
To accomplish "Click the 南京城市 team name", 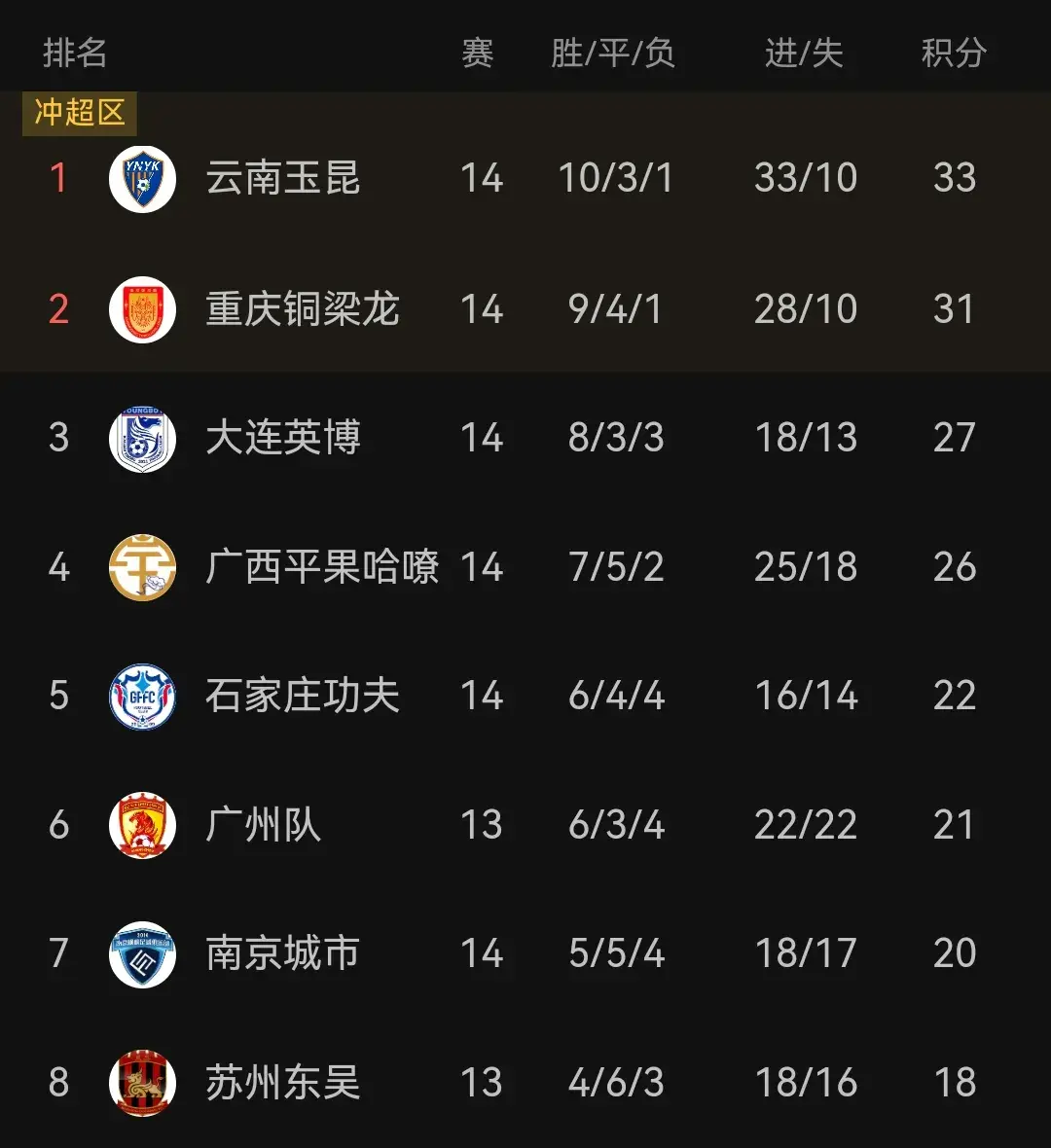I will click(283, 954).
